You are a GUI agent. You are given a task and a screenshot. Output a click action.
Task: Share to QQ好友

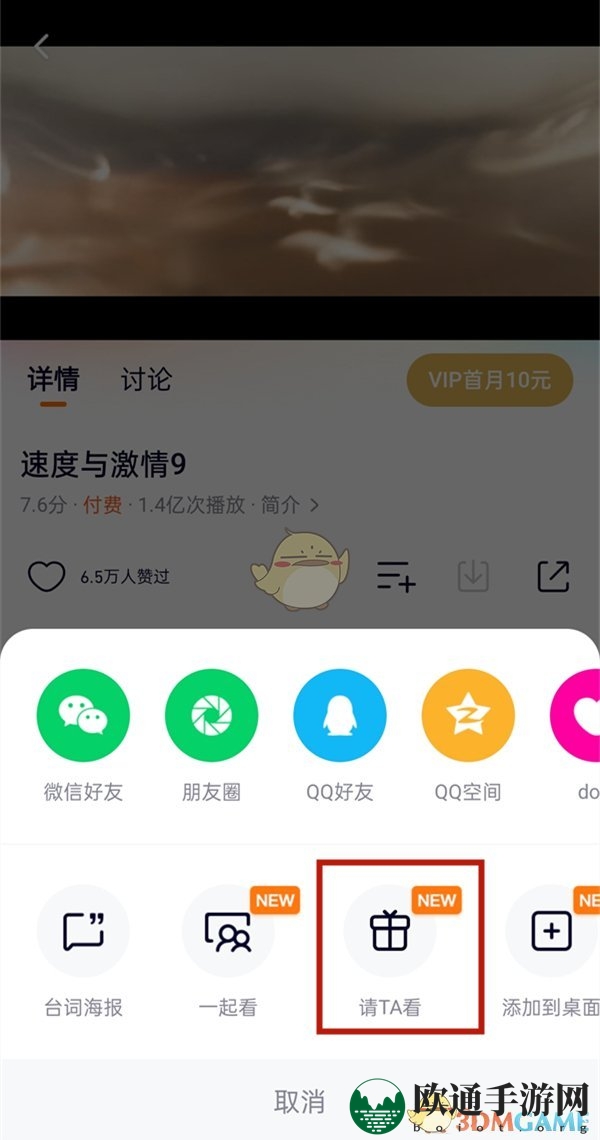340,716
